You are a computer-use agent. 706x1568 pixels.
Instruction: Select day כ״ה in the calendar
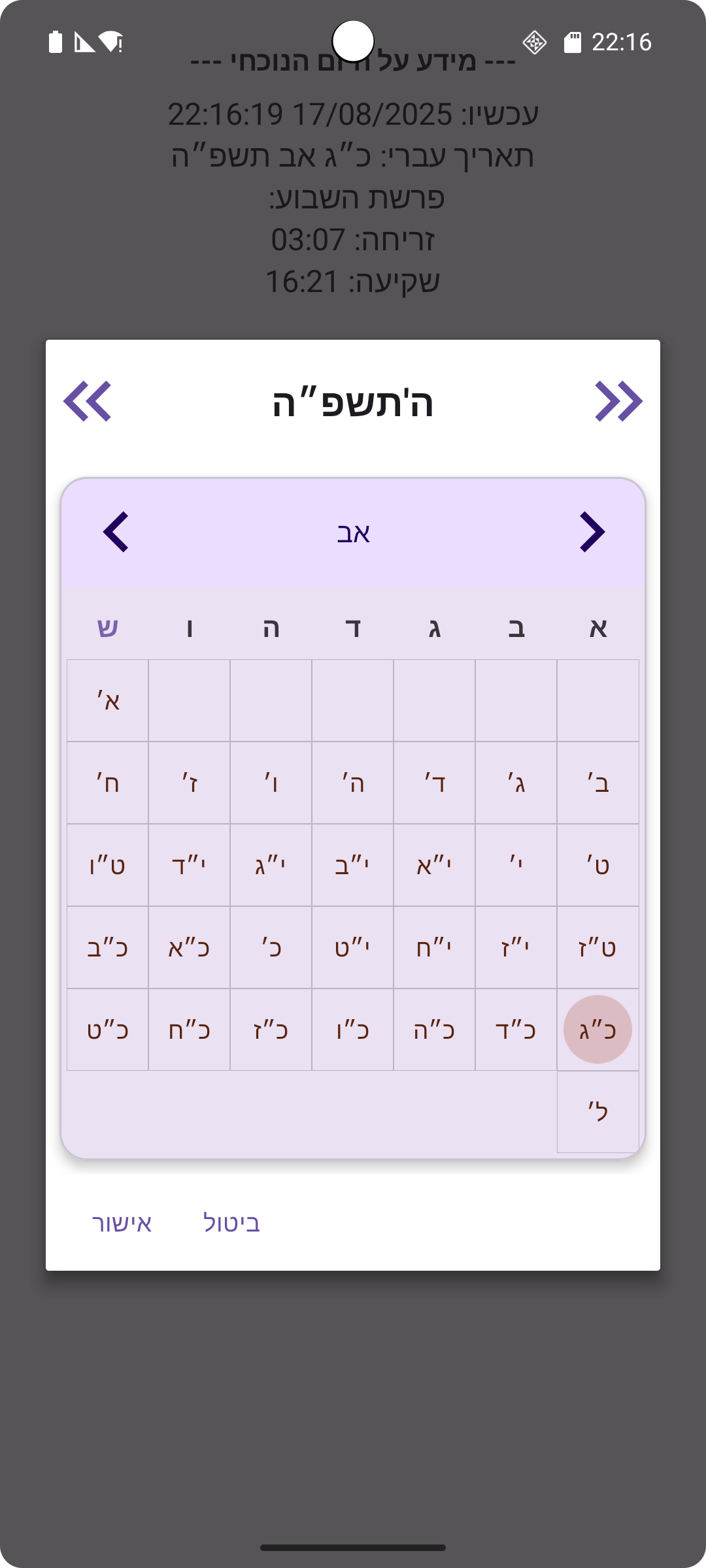coord(434,1030)
